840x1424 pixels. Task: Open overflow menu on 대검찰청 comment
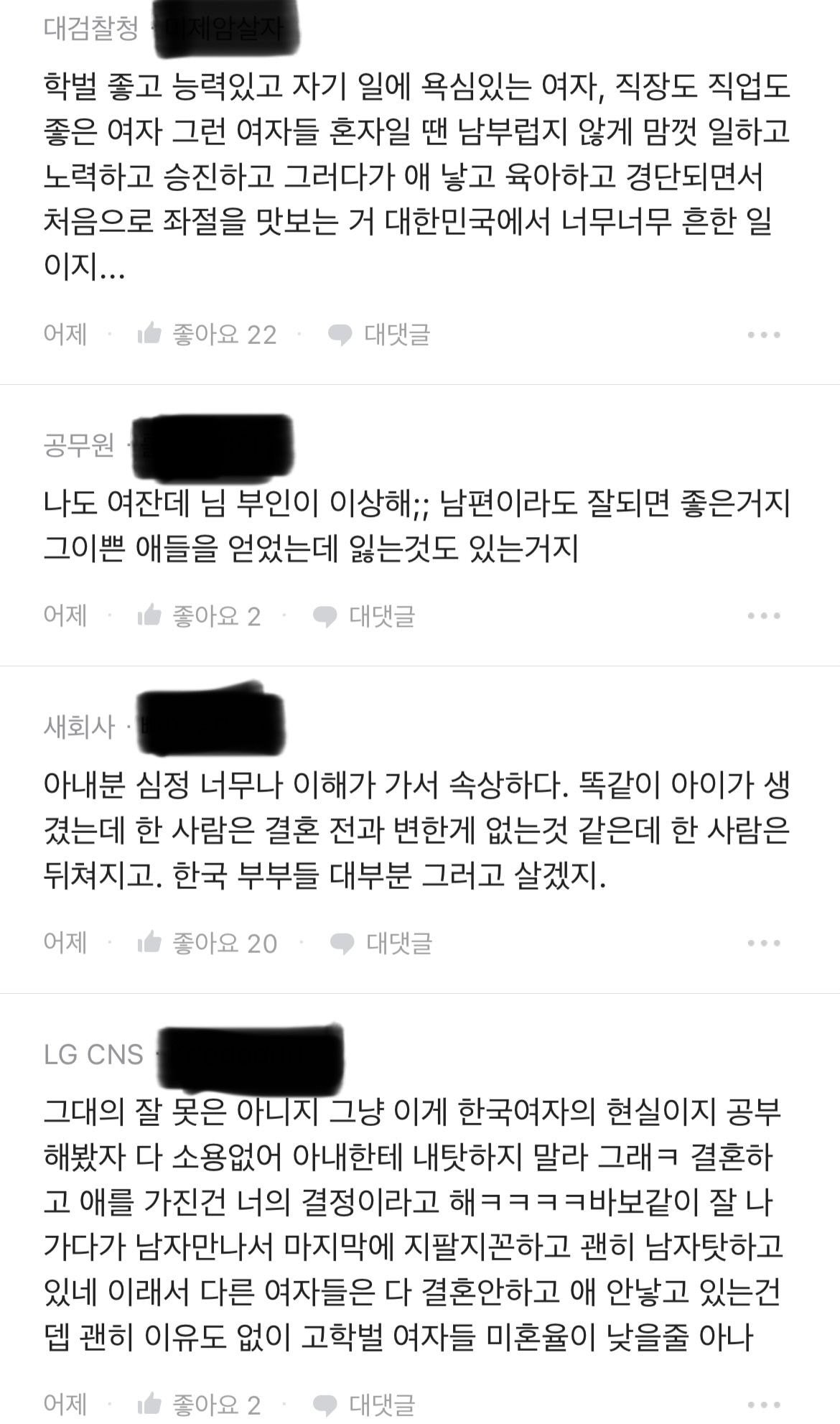763,335
